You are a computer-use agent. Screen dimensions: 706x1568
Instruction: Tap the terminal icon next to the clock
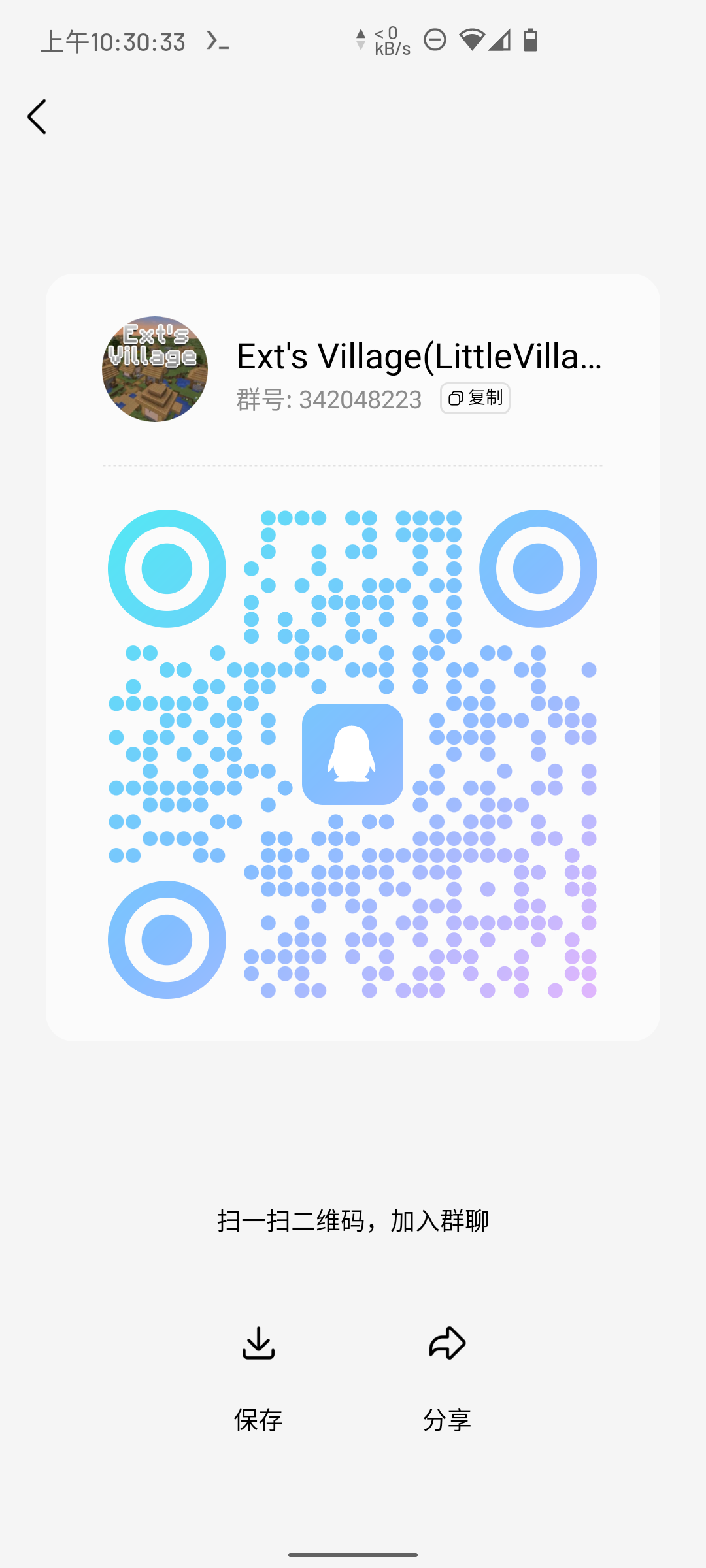(216, 41)
